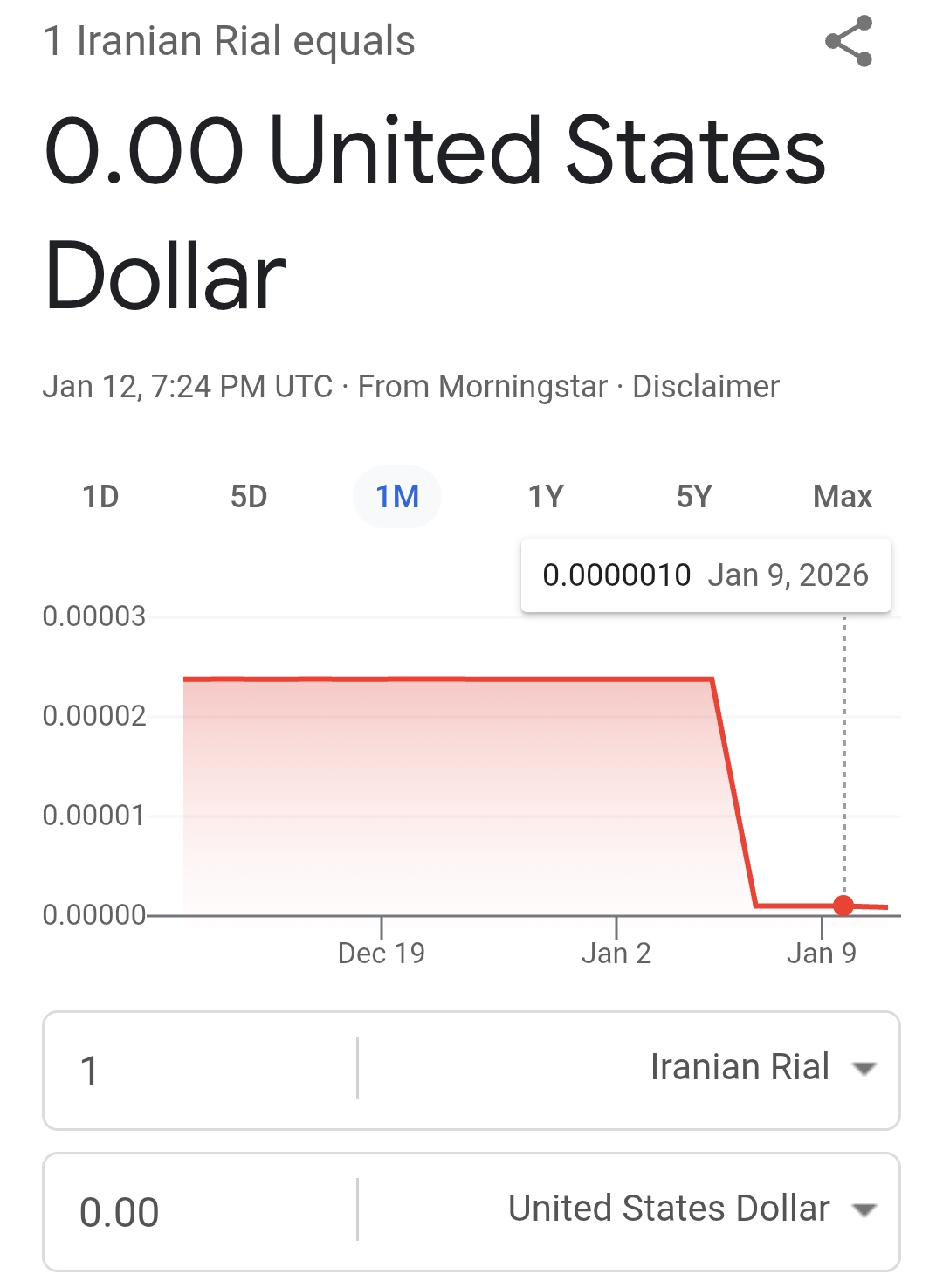Switch chart to 5Y range
Image resolution: width=943 pixels, height=1288 pixels.
694,497
